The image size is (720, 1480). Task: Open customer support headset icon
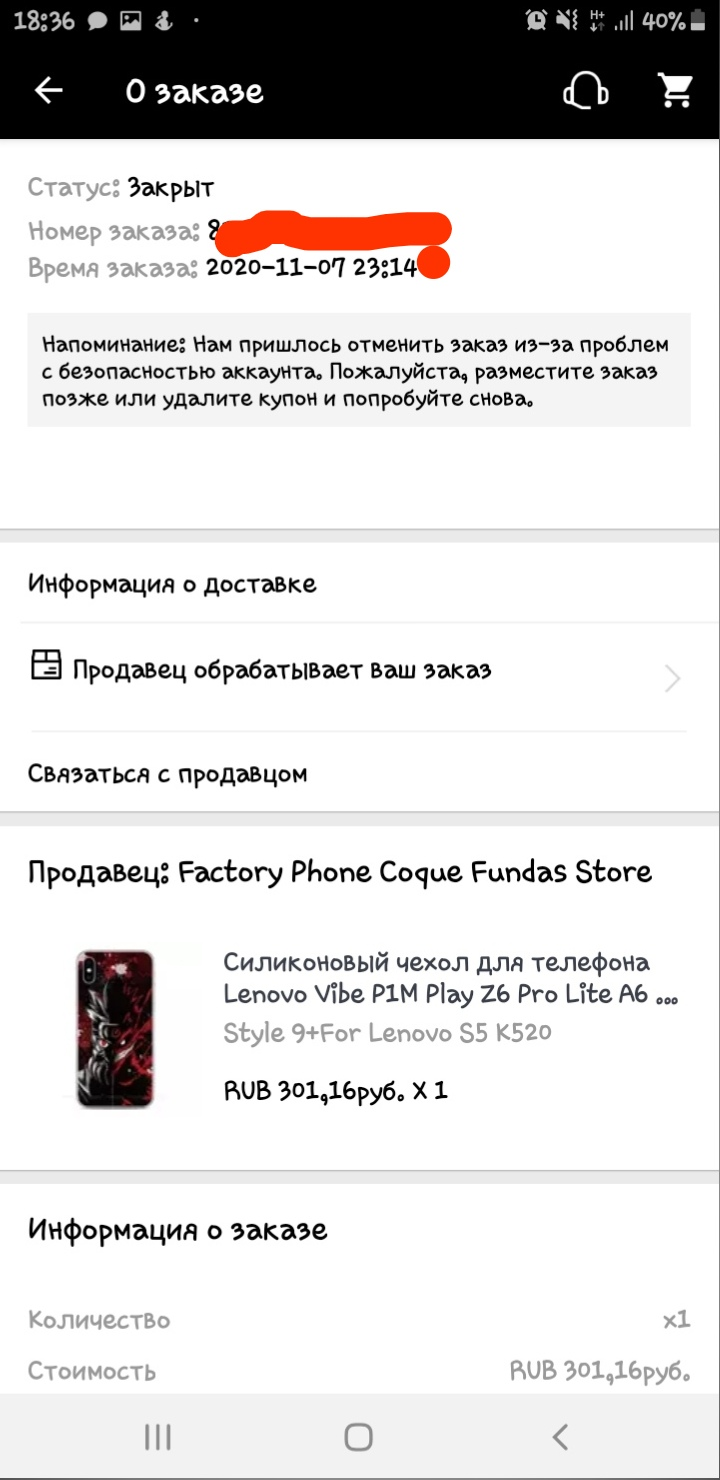click(586, 91)
